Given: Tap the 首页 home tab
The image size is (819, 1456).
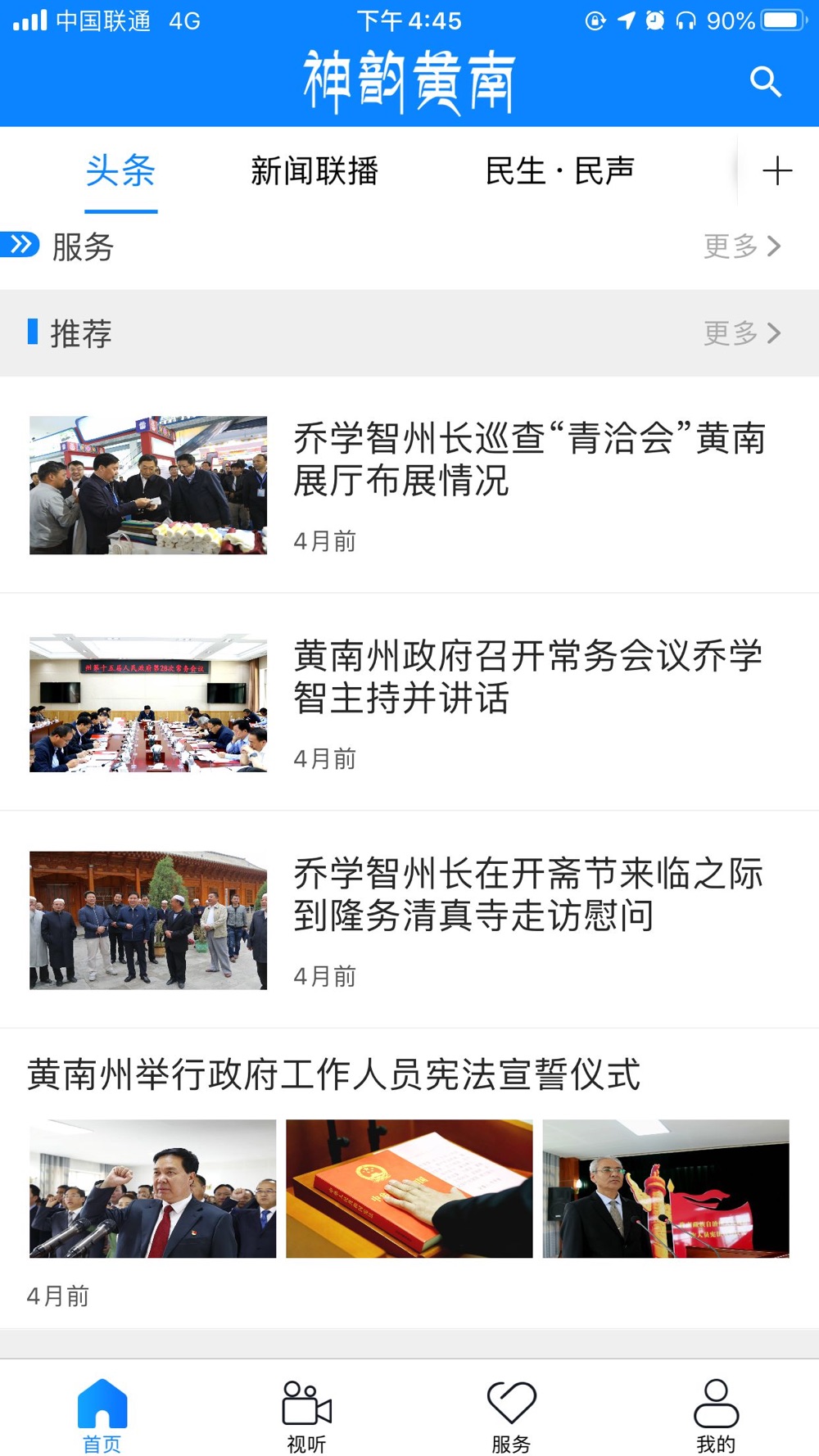Looking at the screenshot, I should click(102, 1417).
